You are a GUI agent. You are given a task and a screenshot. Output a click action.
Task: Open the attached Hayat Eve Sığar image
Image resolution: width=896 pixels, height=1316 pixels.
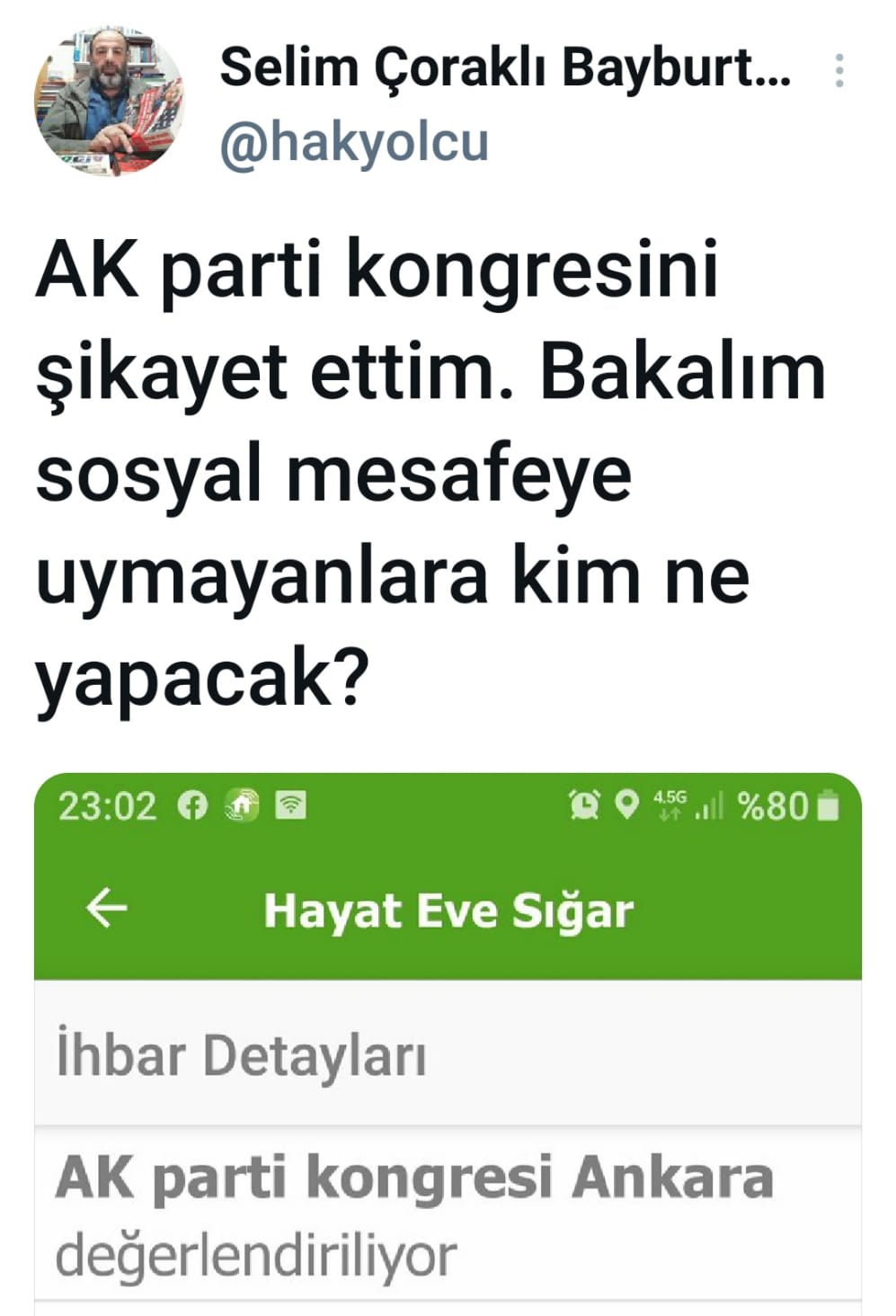tap(448, 1043)
